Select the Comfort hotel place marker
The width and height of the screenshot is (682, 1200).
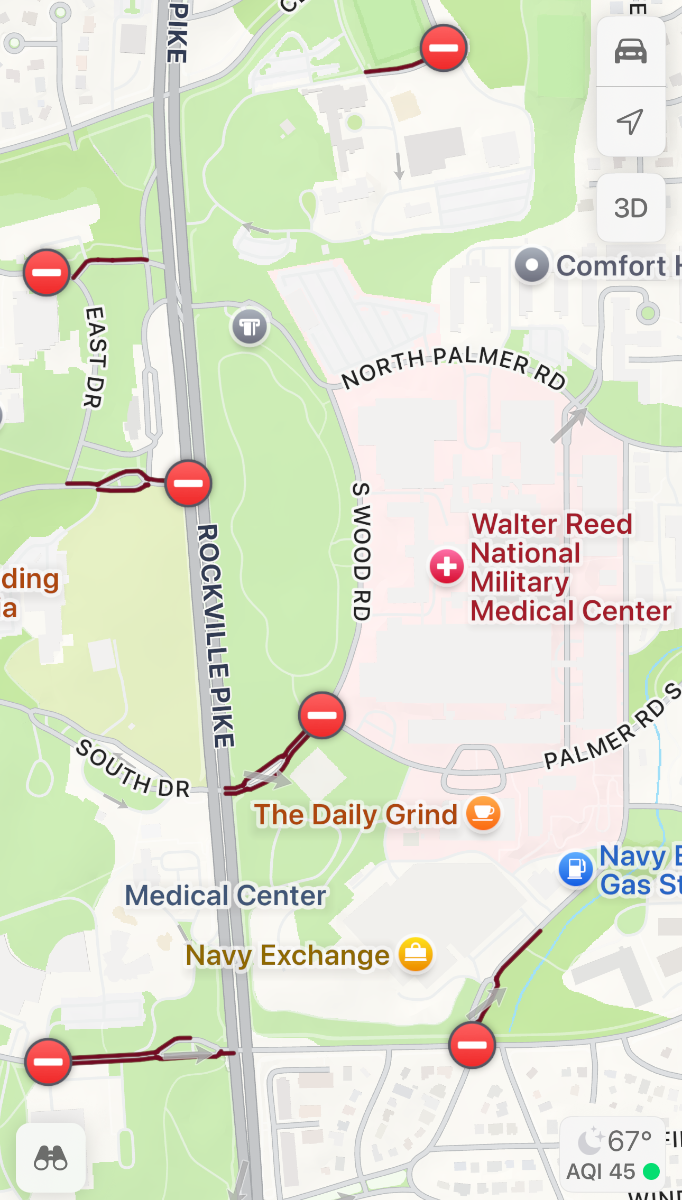532,266
